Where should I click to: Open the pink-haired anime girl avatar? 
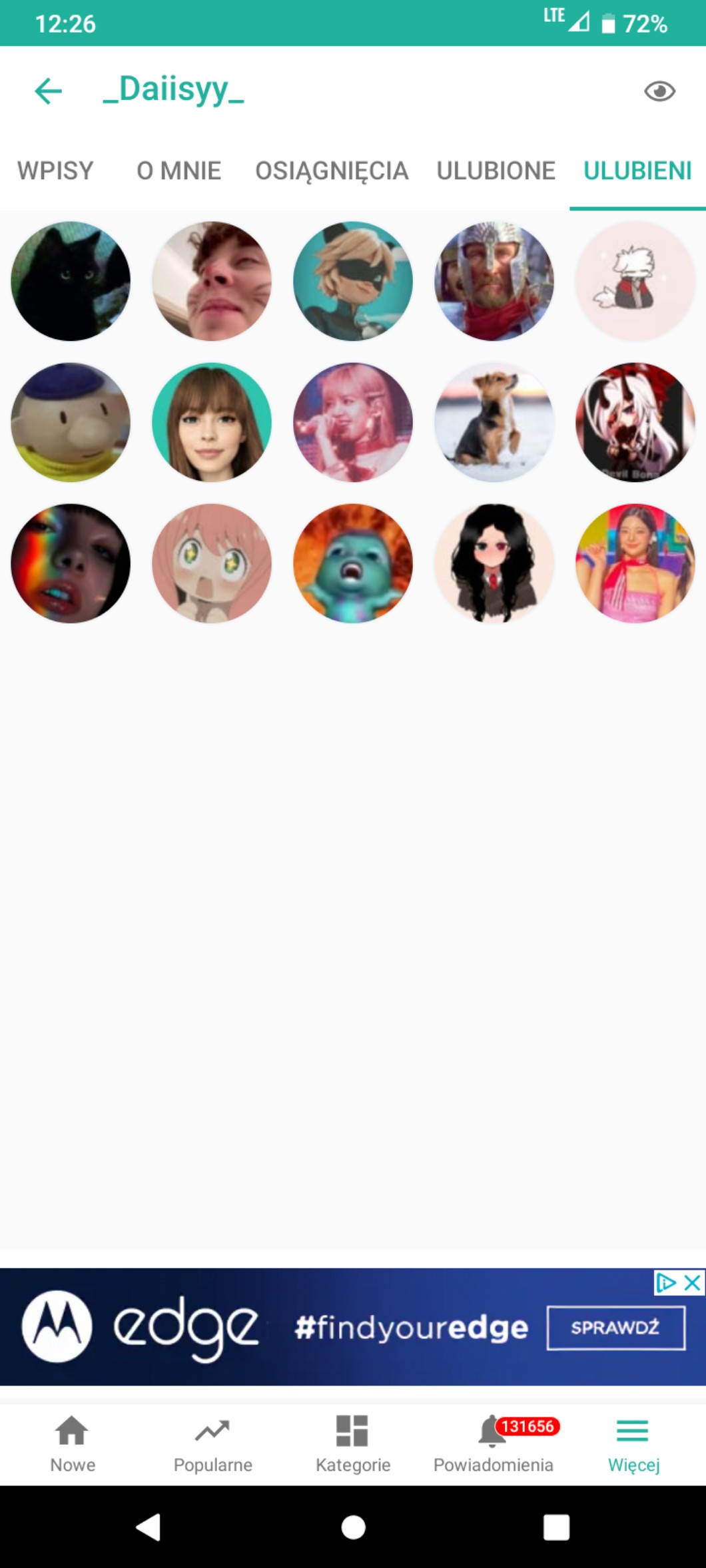[212, 563]
